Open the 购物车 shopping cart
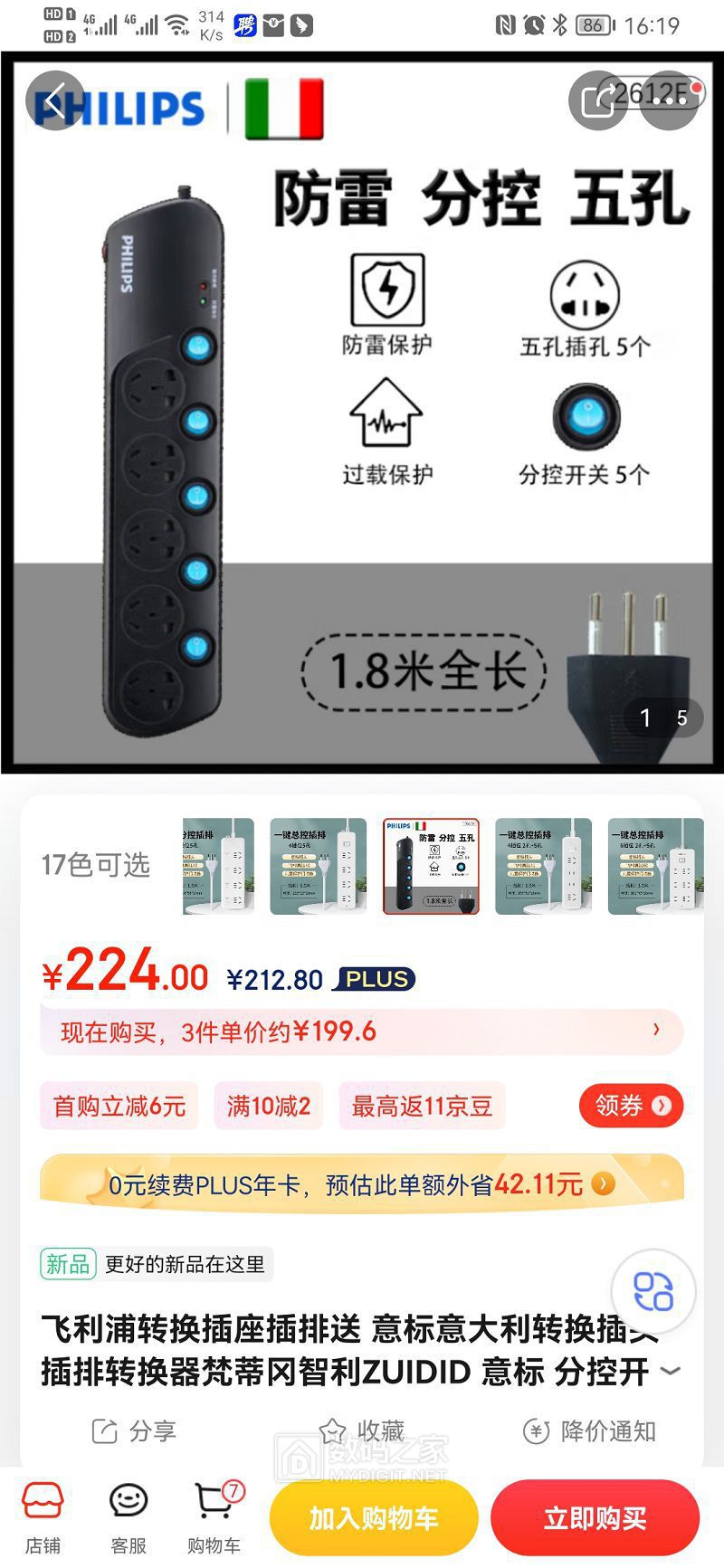 214,1518
